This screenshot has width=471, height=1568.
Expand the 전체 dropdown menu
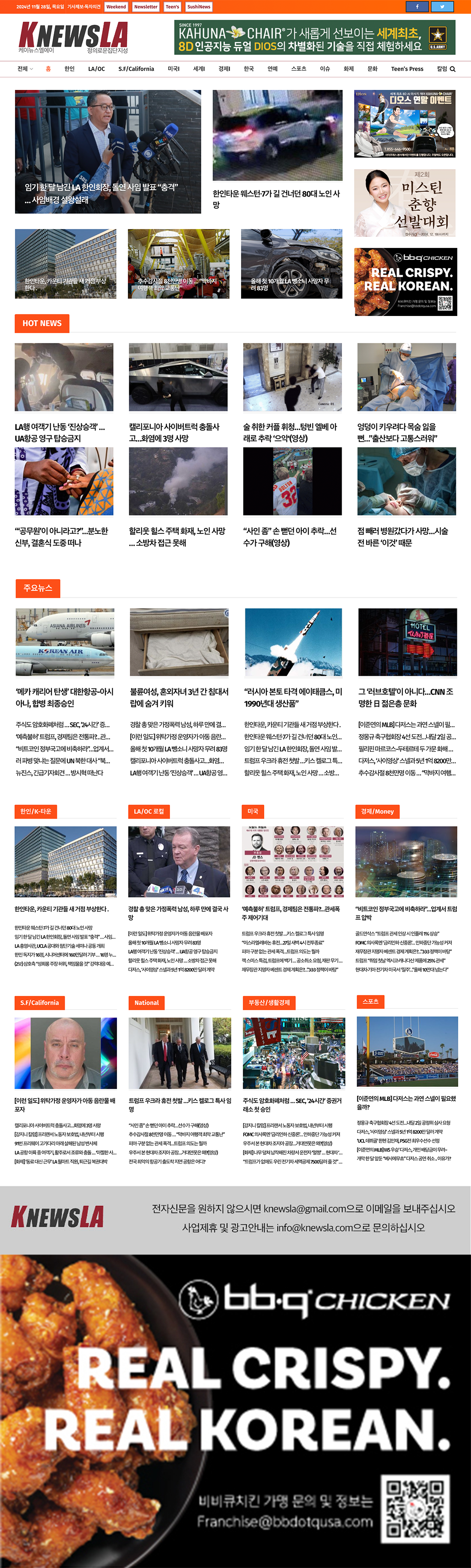click(25, 69)
